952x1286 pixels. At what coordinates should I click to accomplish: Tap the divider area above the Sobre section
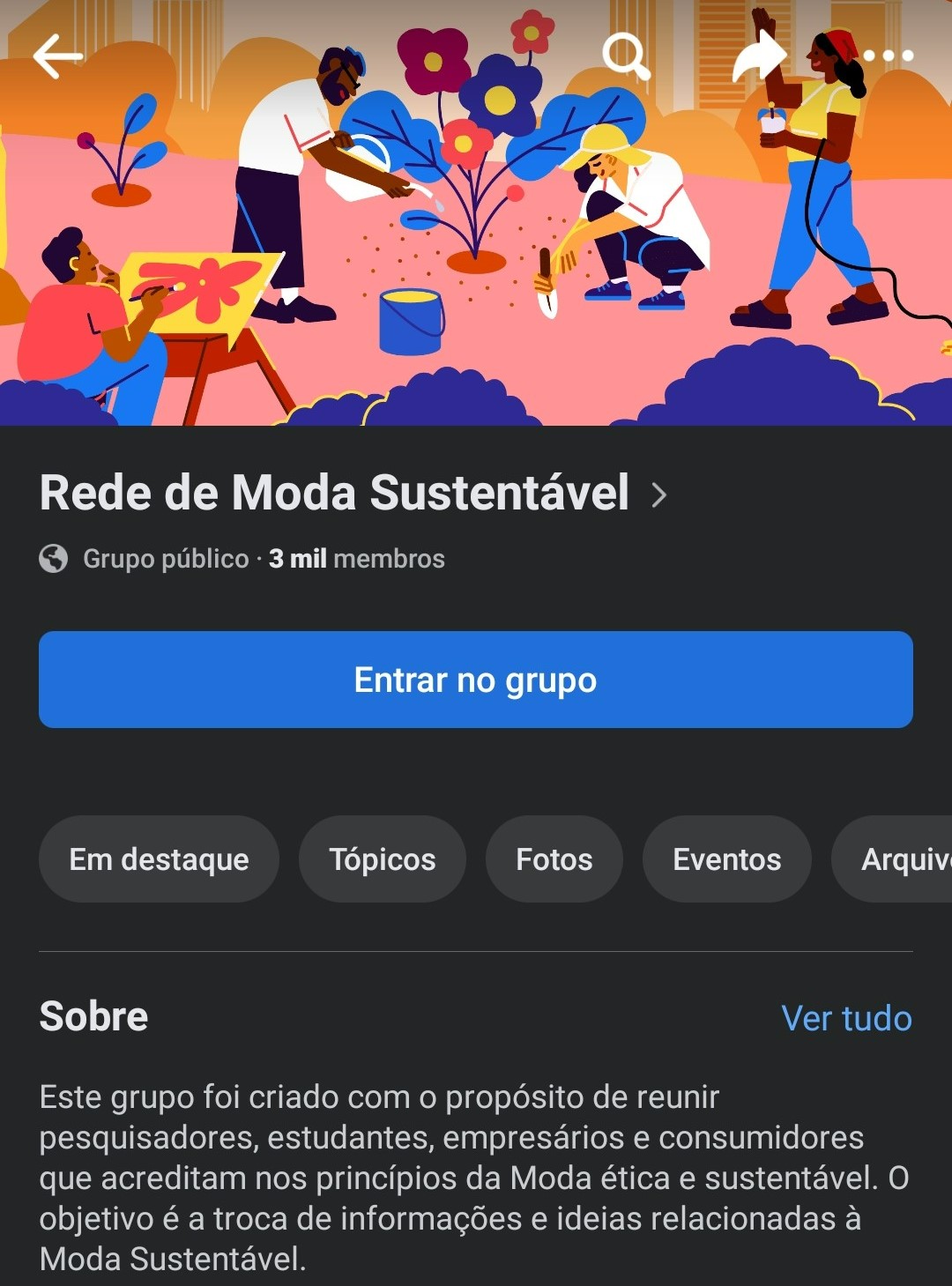(476, 951)
